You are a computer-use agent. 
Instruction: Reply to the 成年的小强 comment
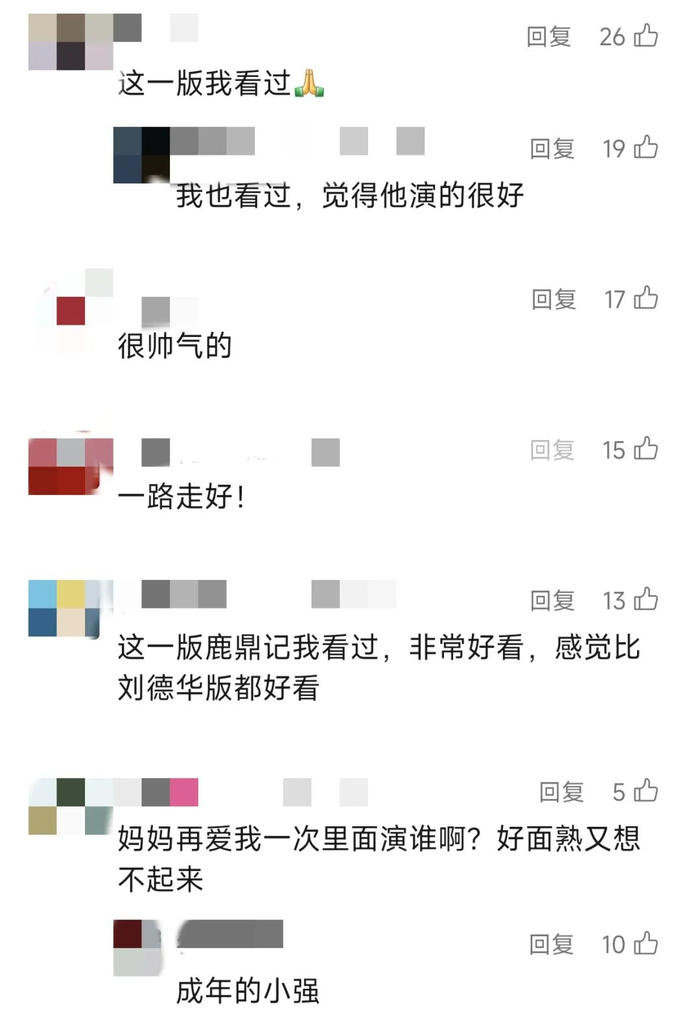point(552,943)
